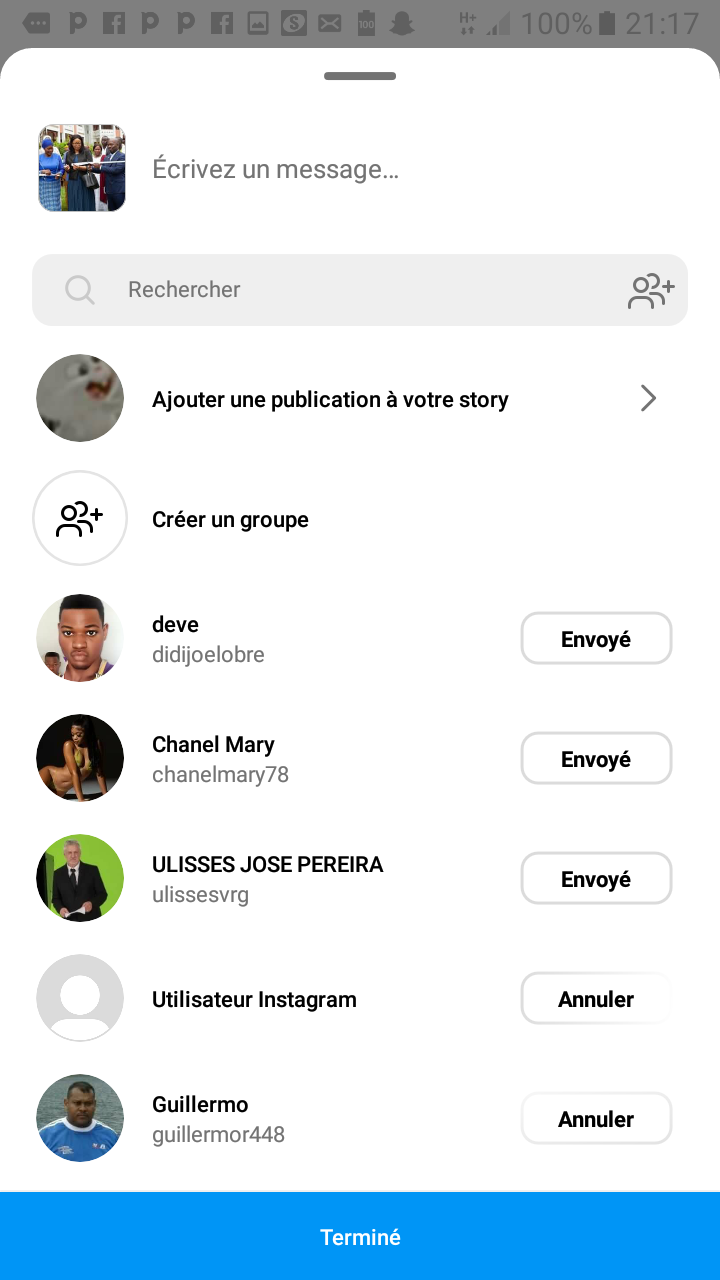Tap Envoyé for ULISSES JOSE PEREIRA

click(596, 879)
